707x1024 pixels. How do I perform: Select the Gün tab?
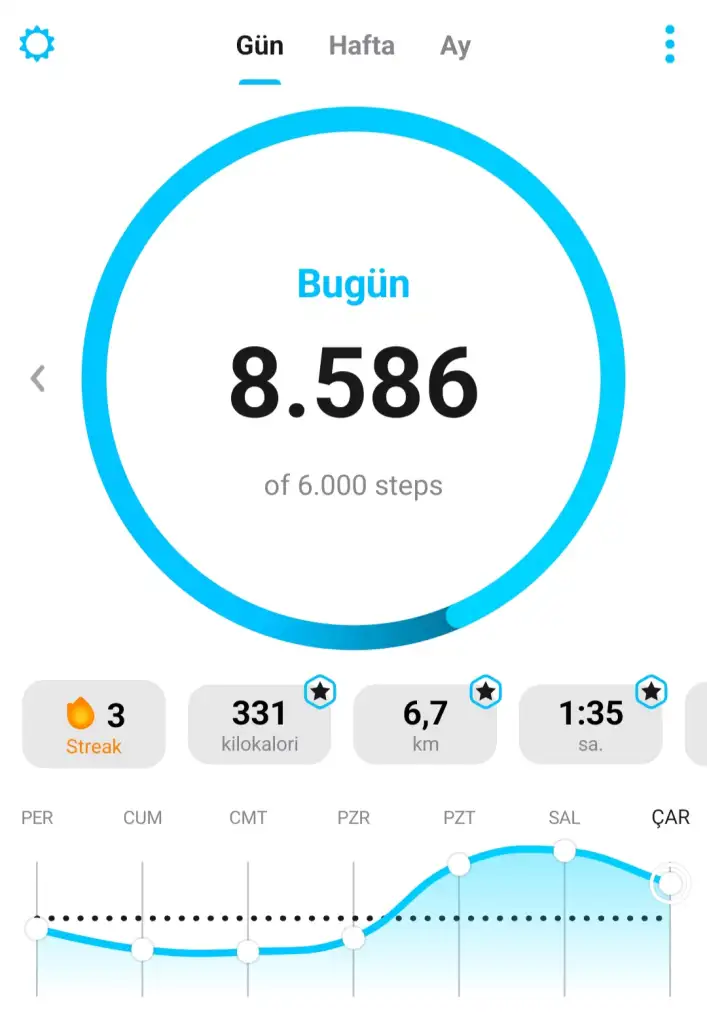(x=260, y=46)
